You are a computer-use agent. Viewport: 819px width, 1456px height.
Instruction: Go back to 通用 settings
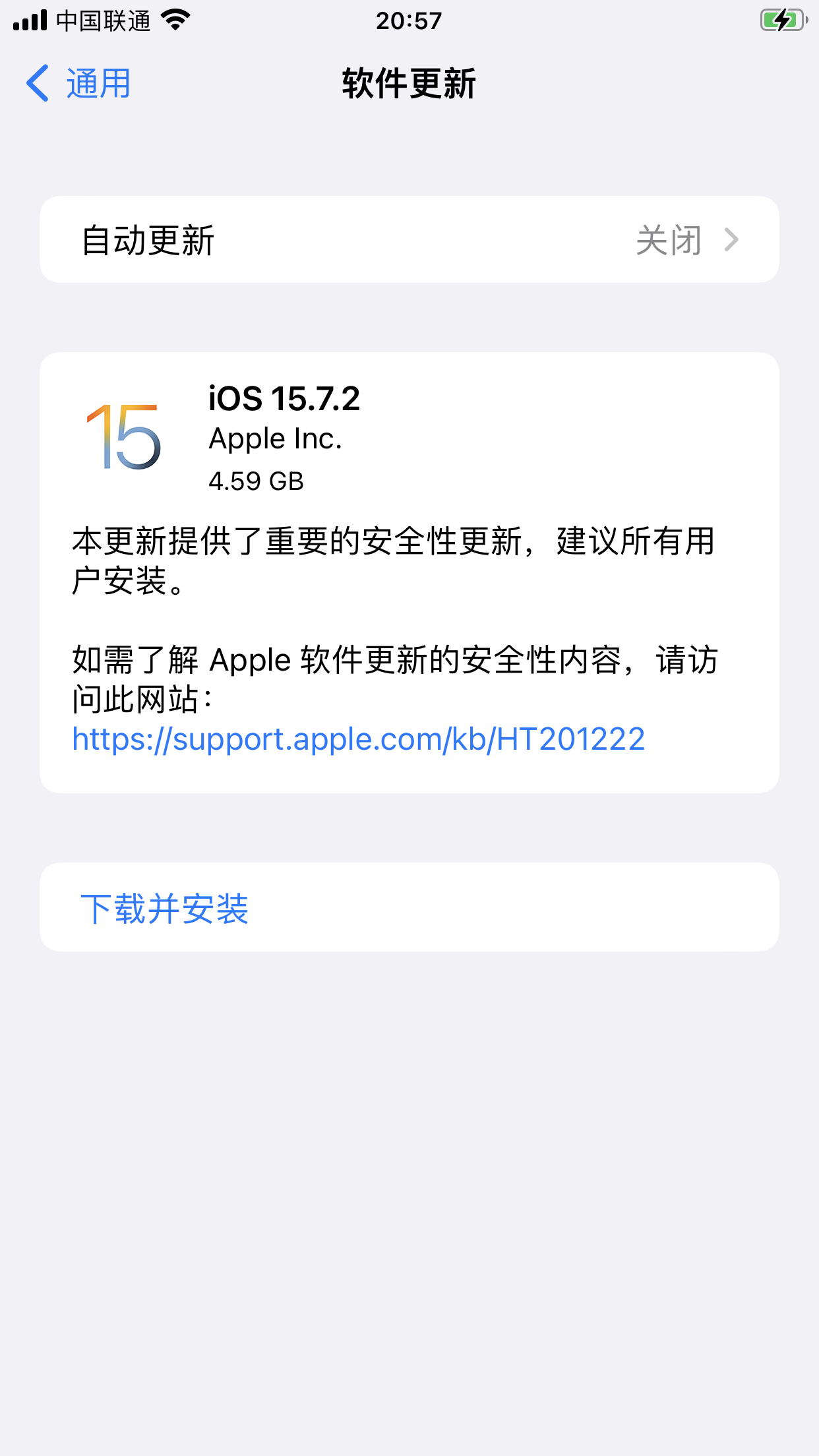(x=79, y=84)
